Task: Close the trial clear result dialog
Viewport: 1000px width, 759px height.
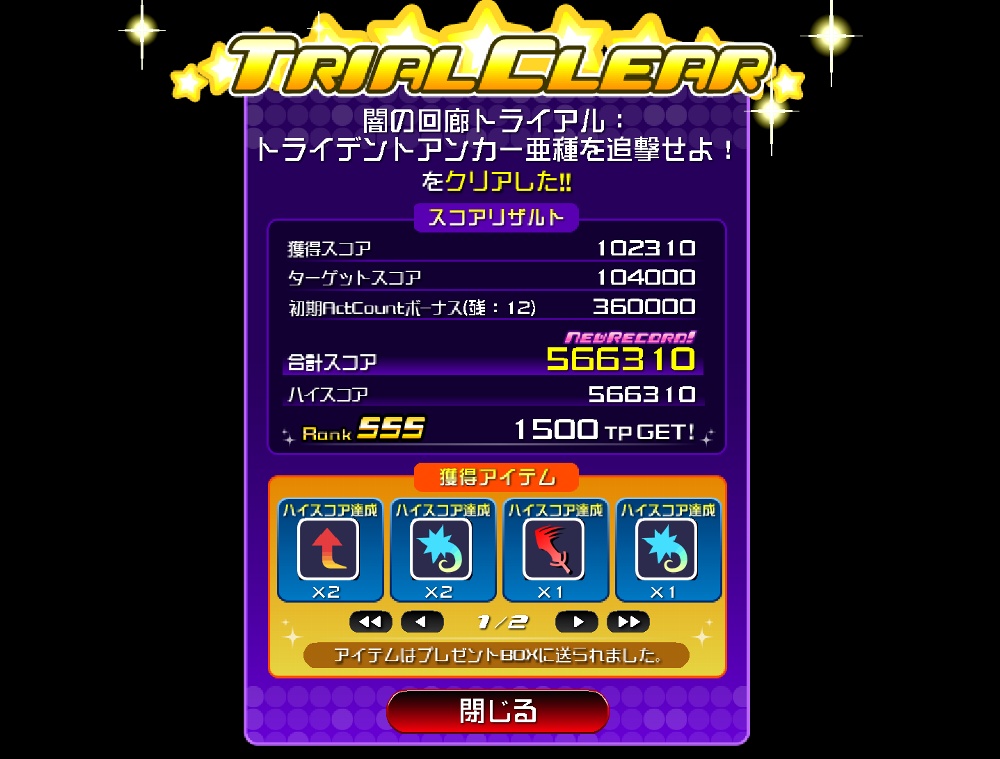Action: coord(497,711)
